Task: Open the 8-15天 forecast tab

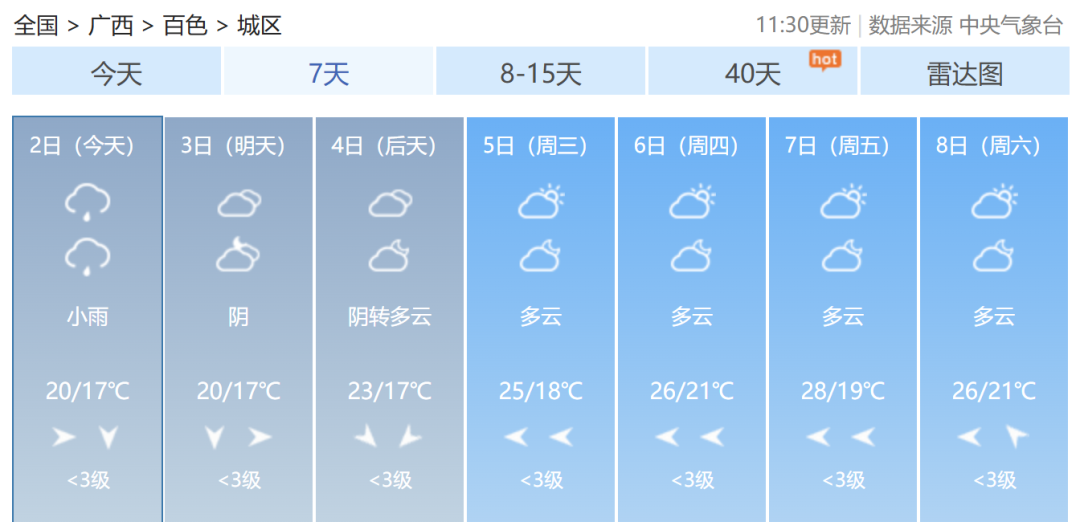Action: click(x=541, y=73)
